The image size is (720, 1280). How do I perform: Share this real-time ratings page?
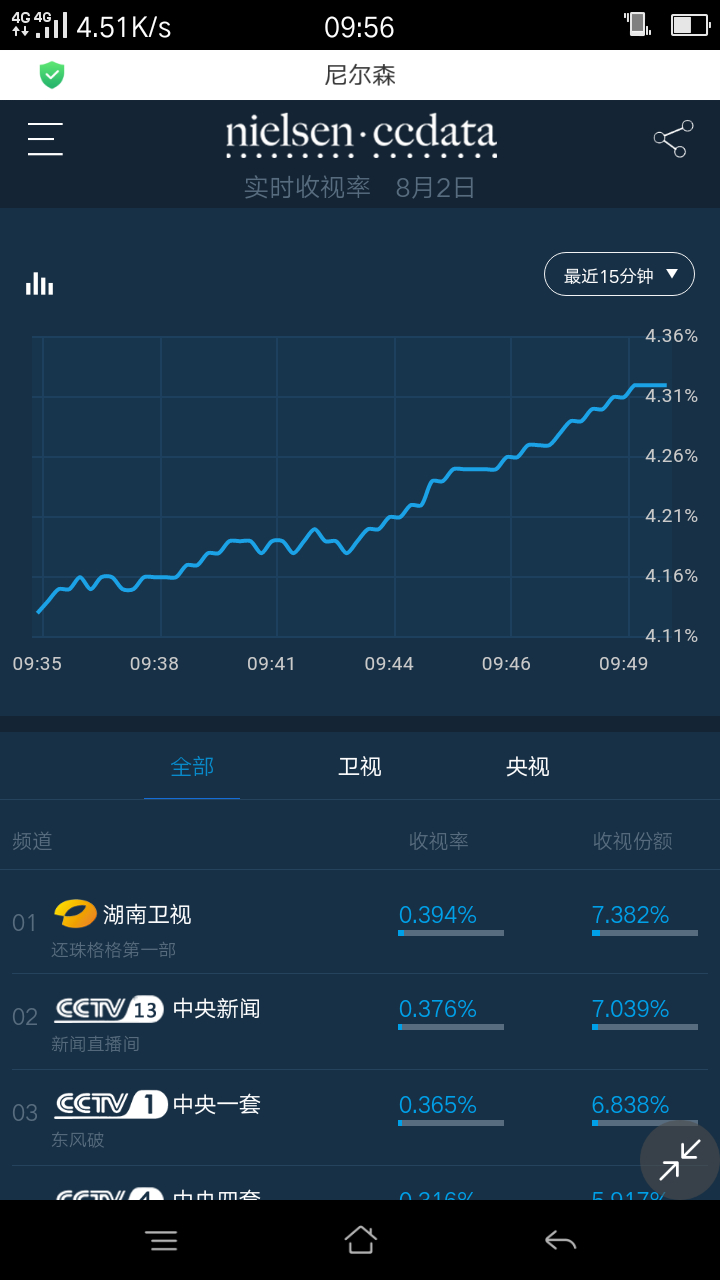pos(673,139)
